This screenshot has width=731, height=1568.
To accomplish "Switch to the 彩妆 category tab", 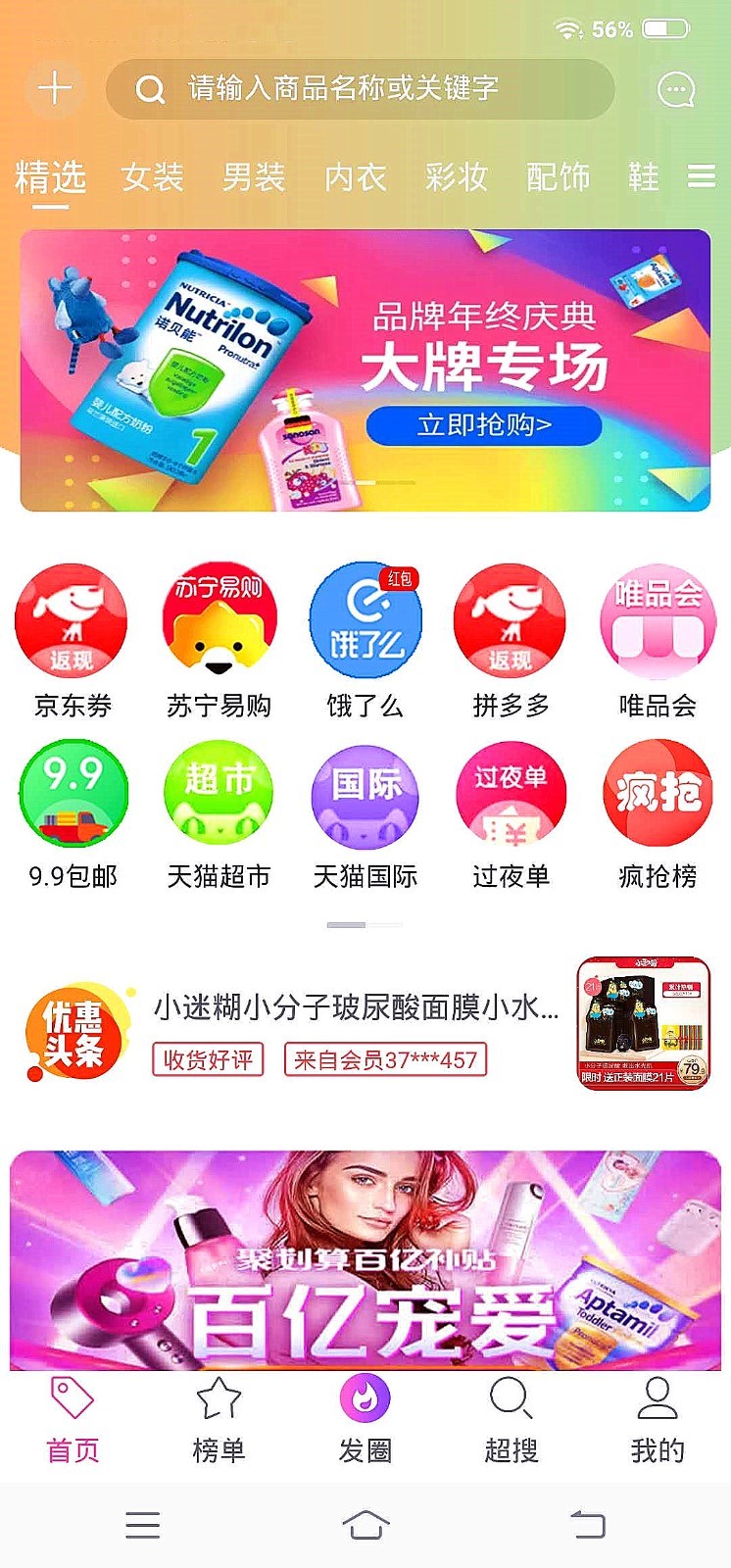I will 456,177.
